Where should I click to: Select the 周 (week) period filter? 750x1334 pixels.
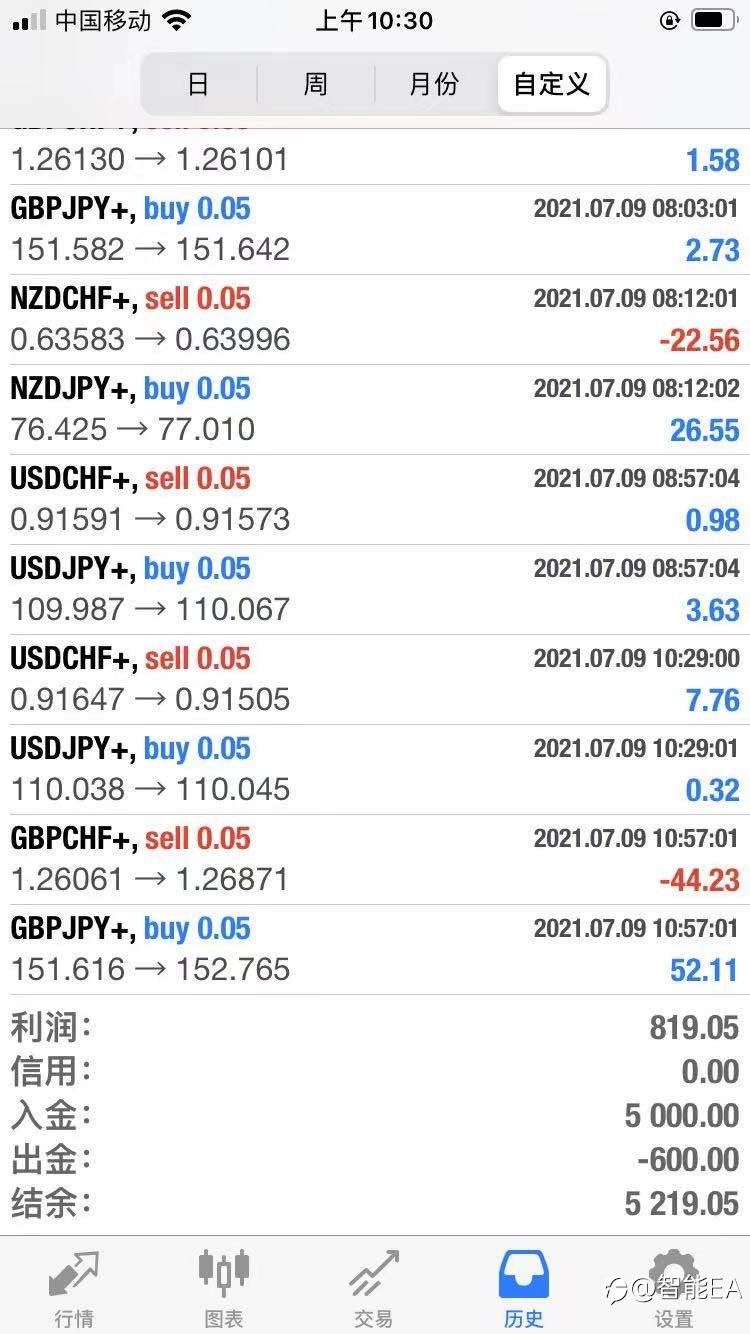pos(316,84)
